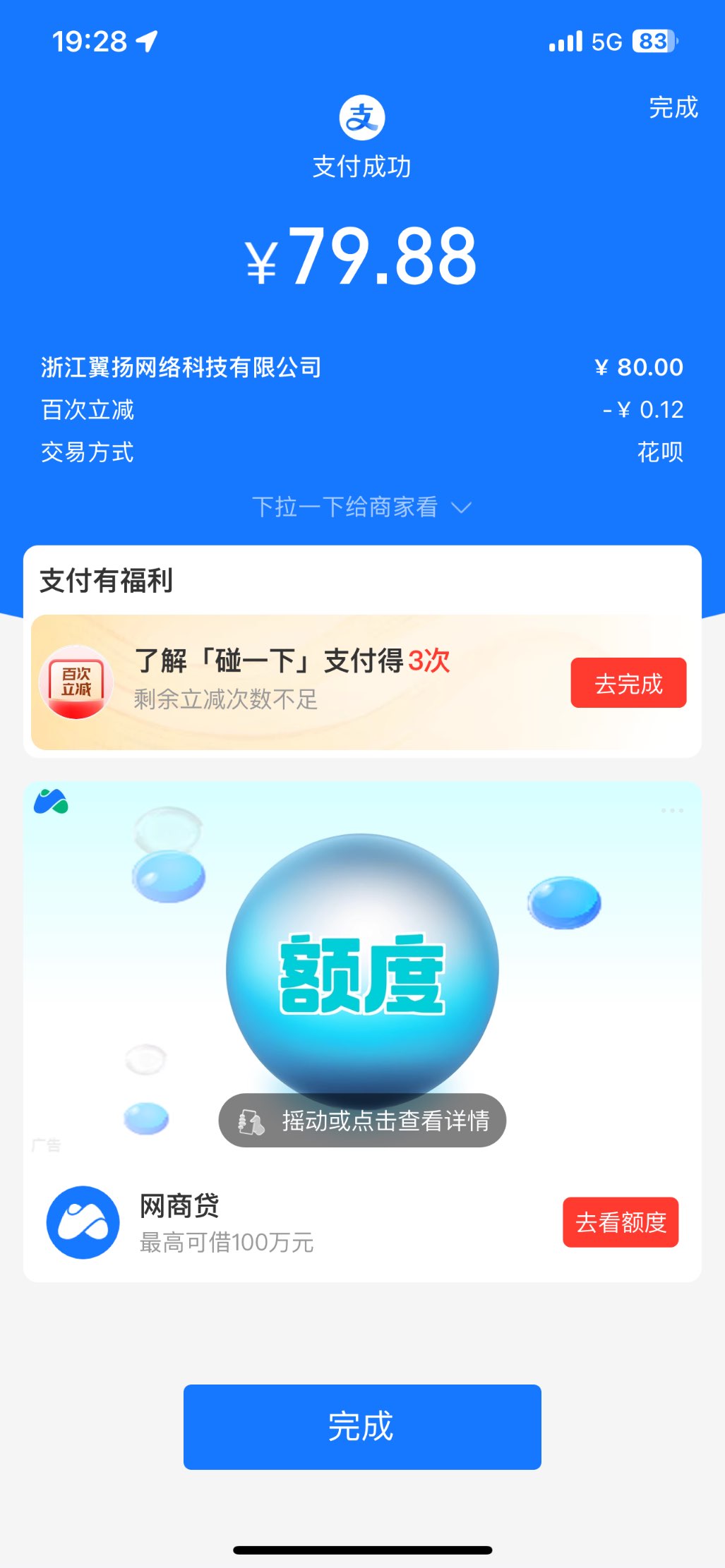Tap the red 去看额度 button
The width and height of the screenshot is (725, 1568).
click(620, 1222)
